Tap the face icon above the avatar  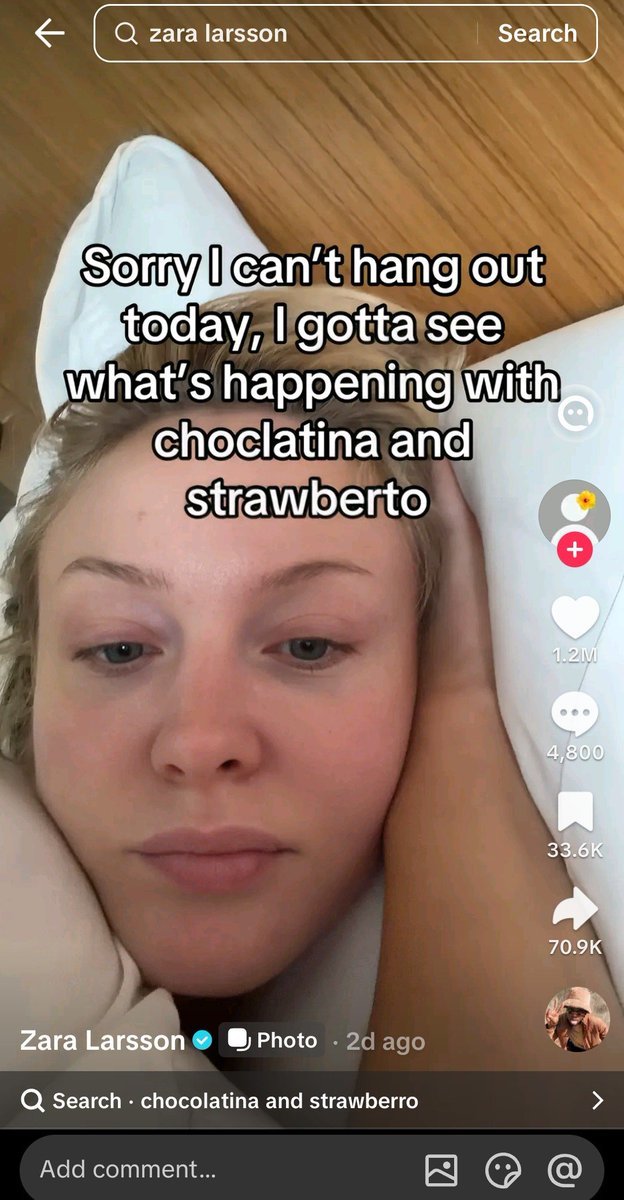pyautogui.click(x=575, y=413)
